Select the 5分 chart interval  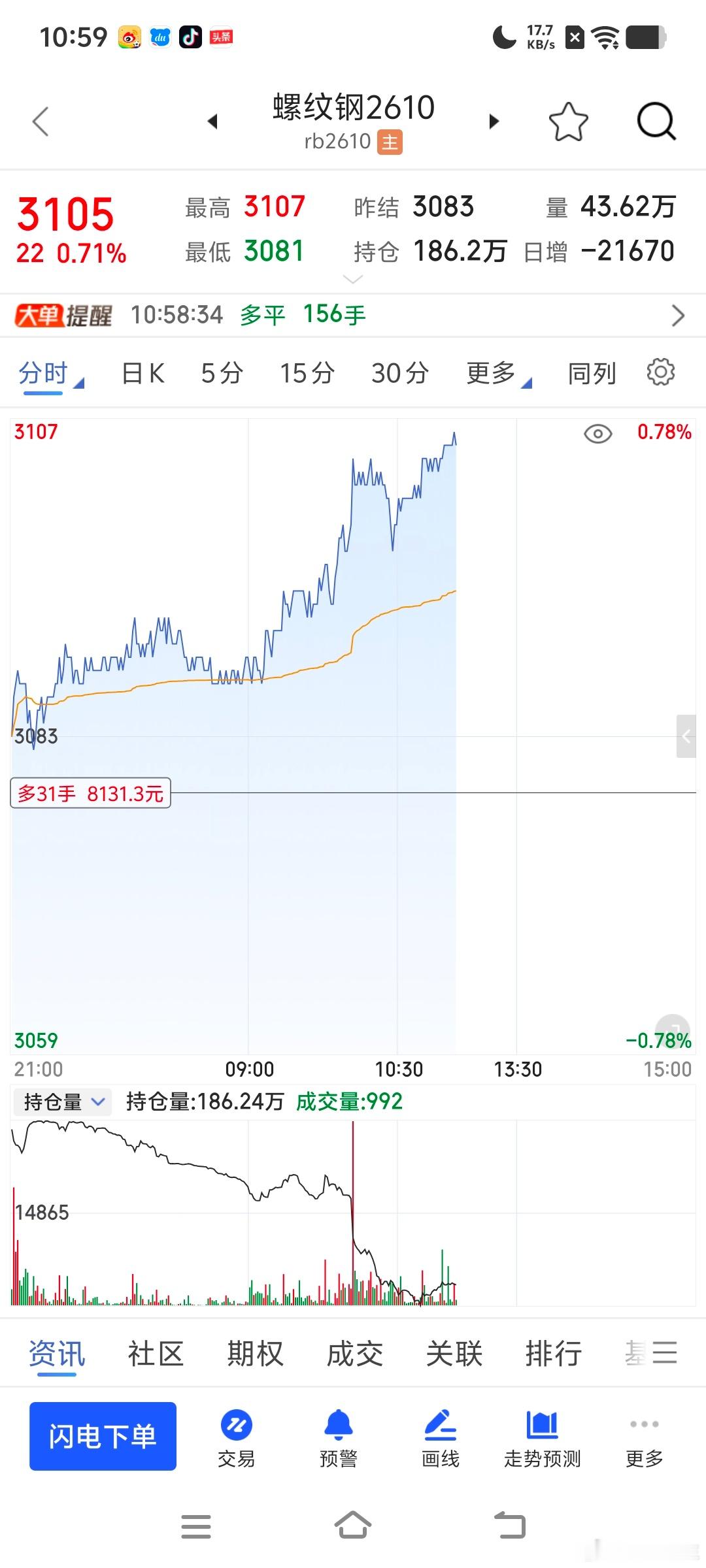(222, 374)
